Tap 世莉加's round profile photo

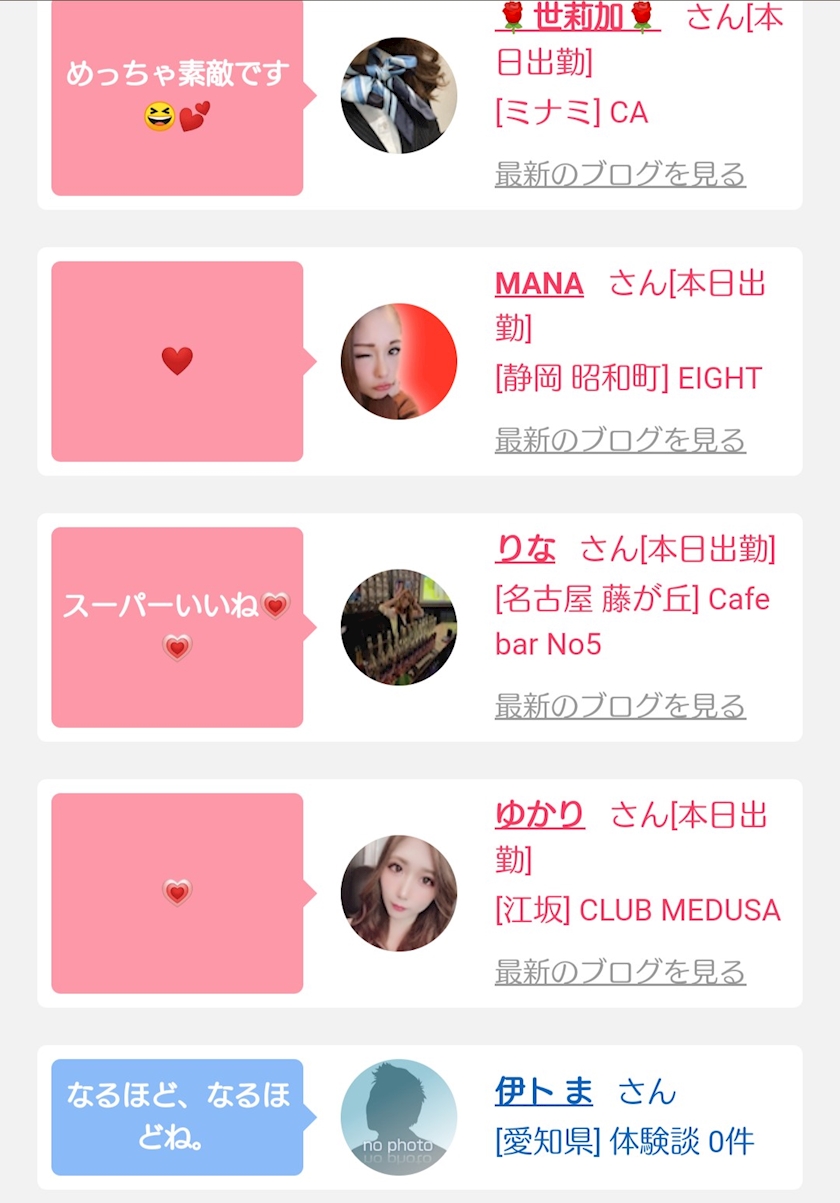pyautogui.click(x=399, y=95)
